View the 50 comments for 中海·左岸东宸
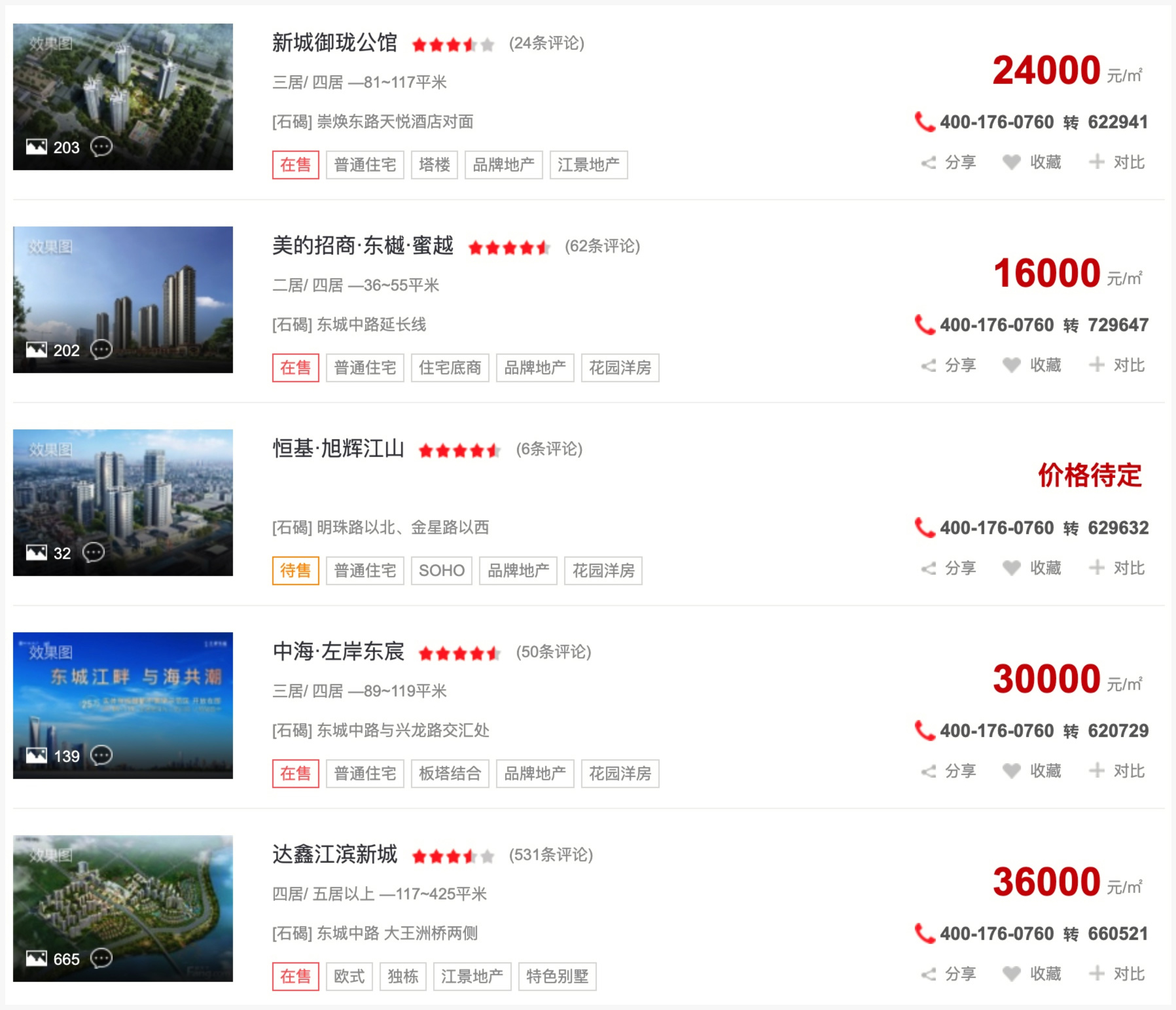The image size is (1176, 1010). coord(553,652)
